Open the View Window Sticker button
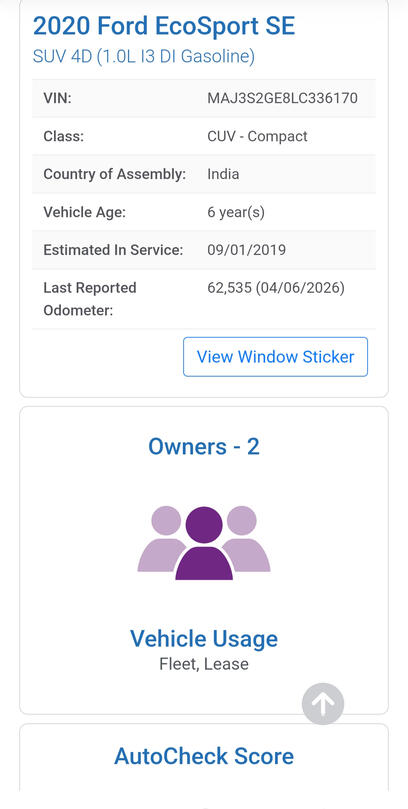Screen dimensions: 408x809 [275, 357]
